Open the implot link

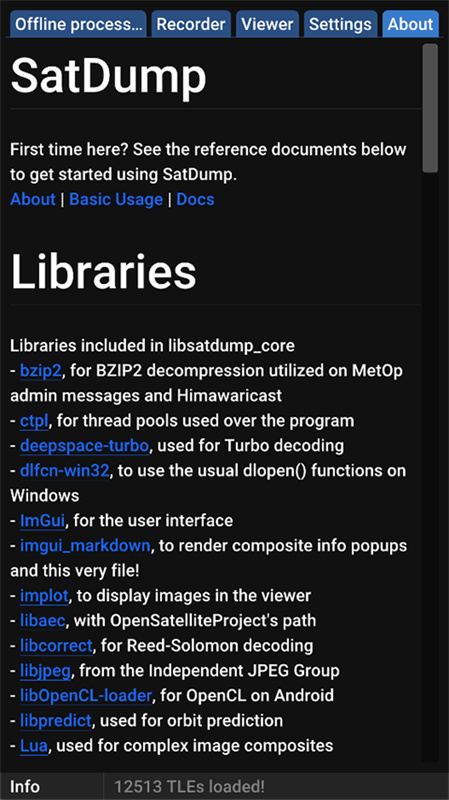[44, 595]
